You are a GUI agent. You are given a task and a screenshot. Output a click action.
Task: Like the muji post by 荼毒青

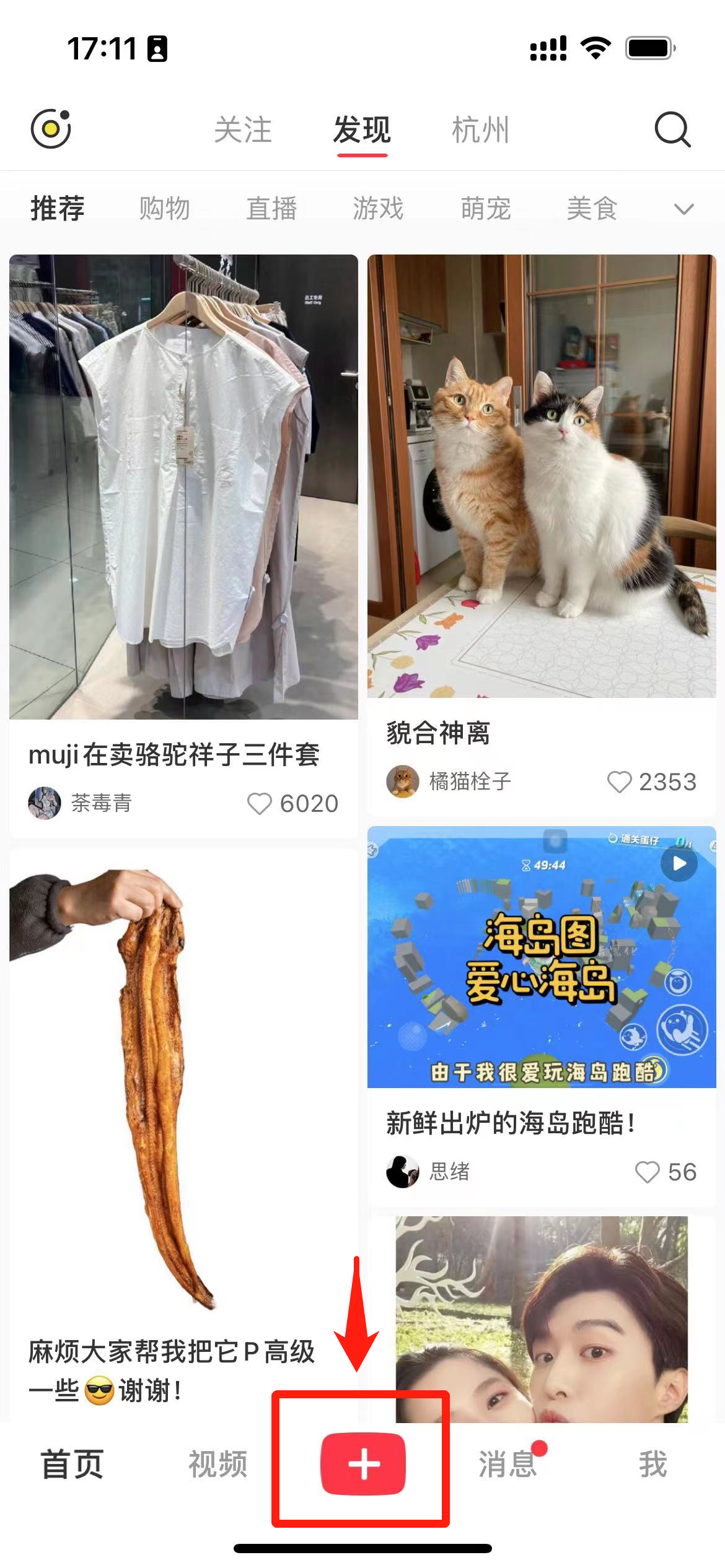[259, 804]
